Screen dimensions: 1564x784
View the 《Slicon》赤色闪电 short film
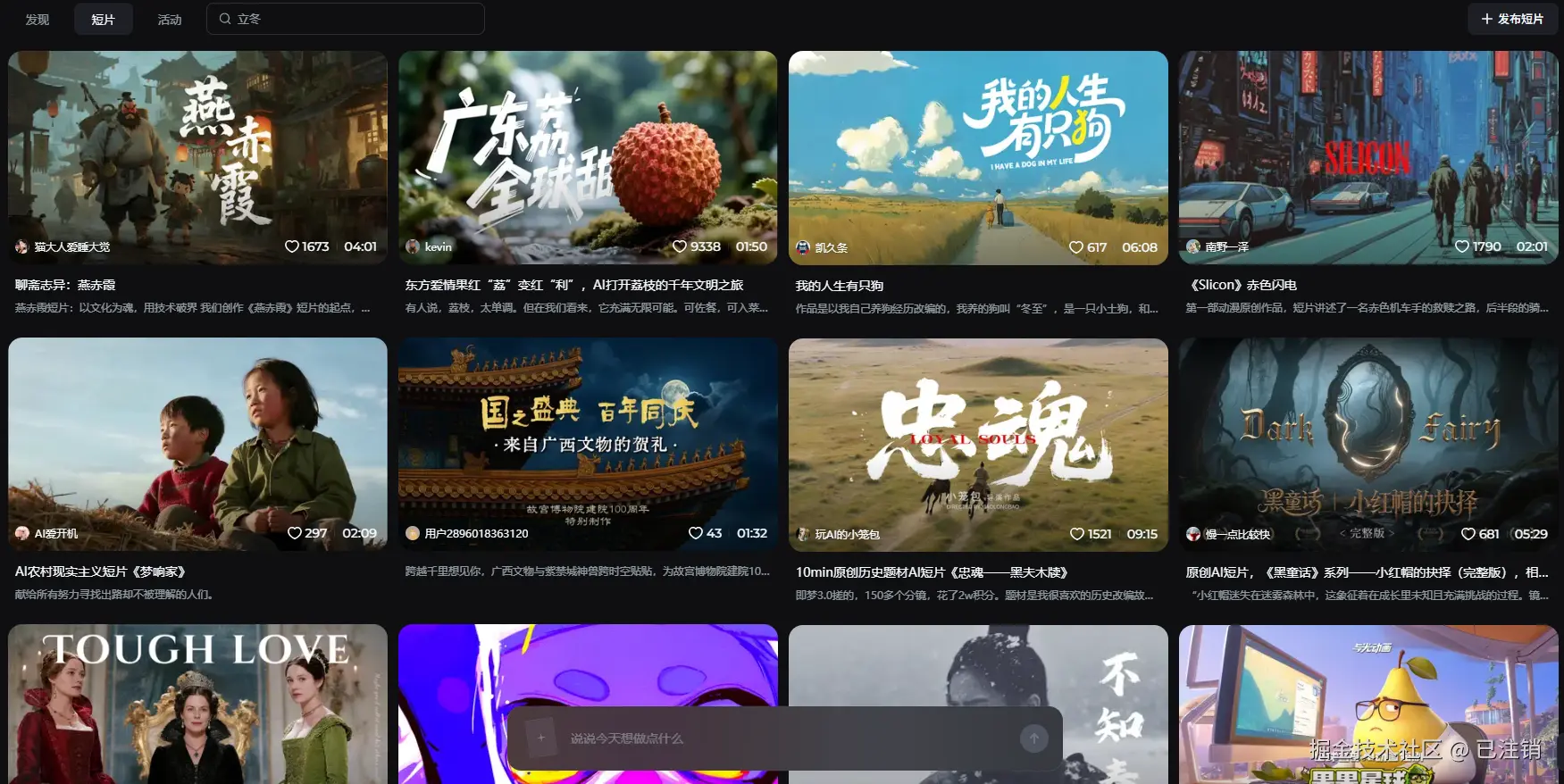point(1368,157)
